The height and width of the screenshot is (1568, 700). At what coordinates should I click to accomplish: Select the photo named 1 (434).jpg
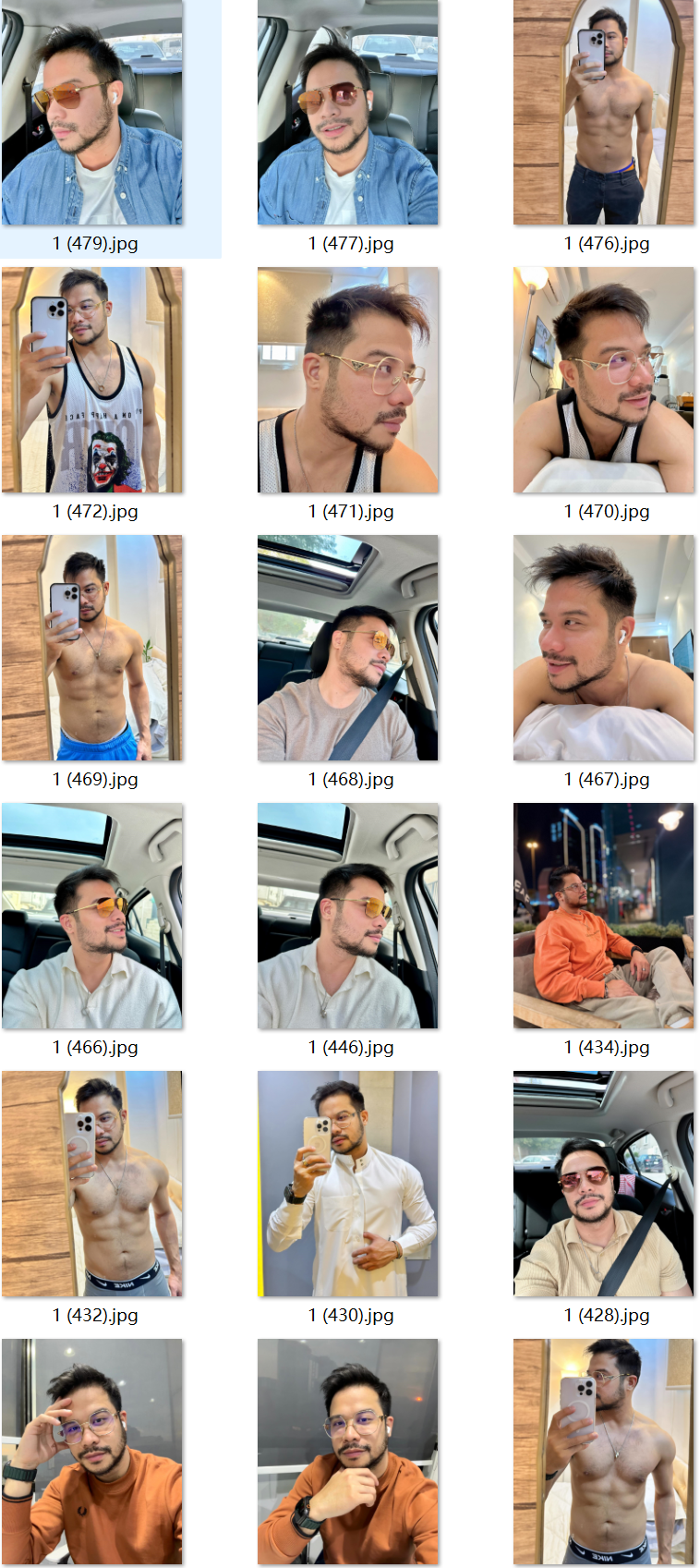coord(604,916)
